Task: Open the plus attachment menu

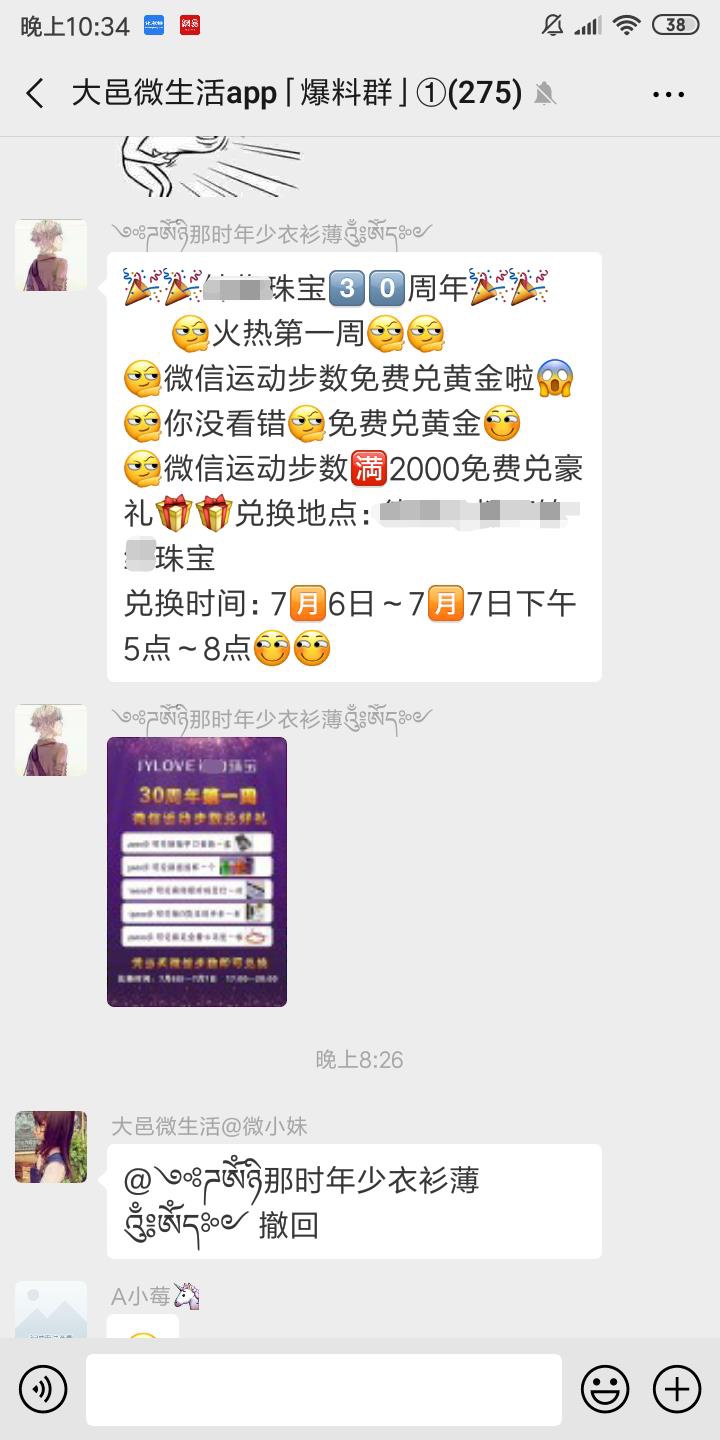Action: [x=676, y=1389]
